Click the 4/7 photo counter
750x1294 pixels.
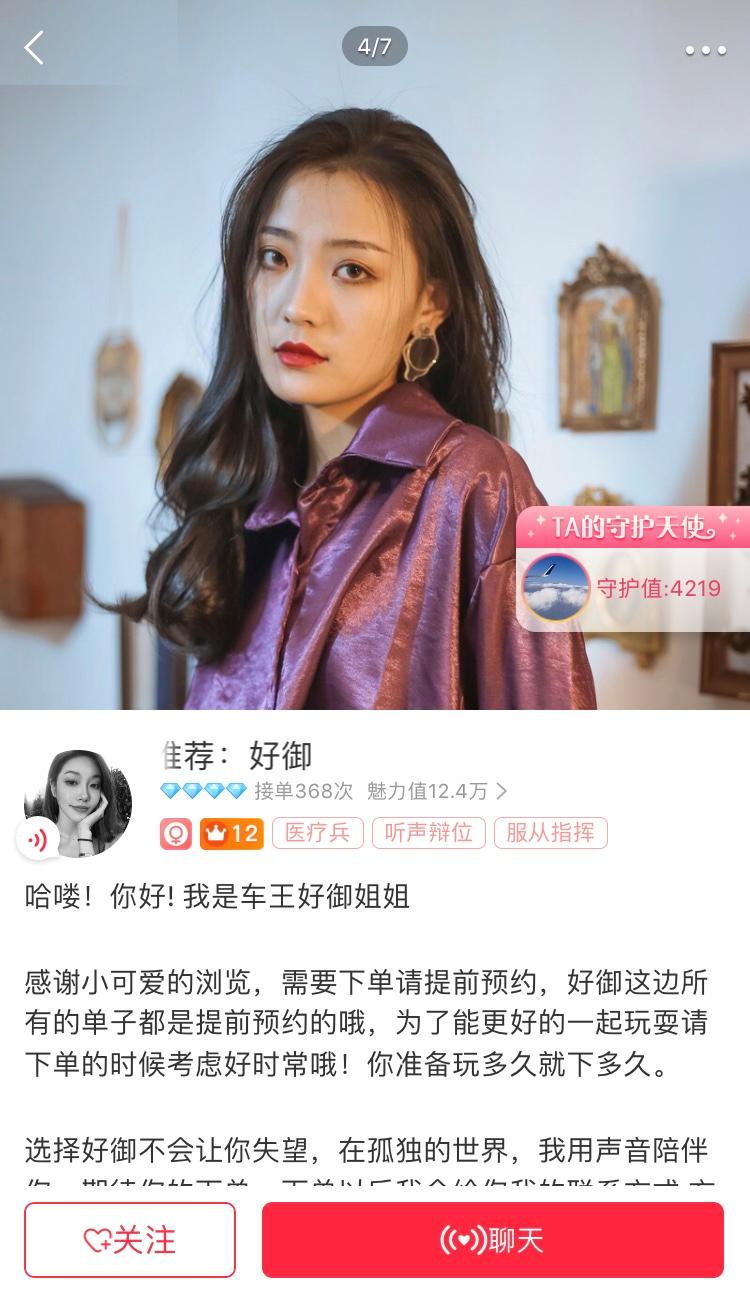[x=375, y=44]
